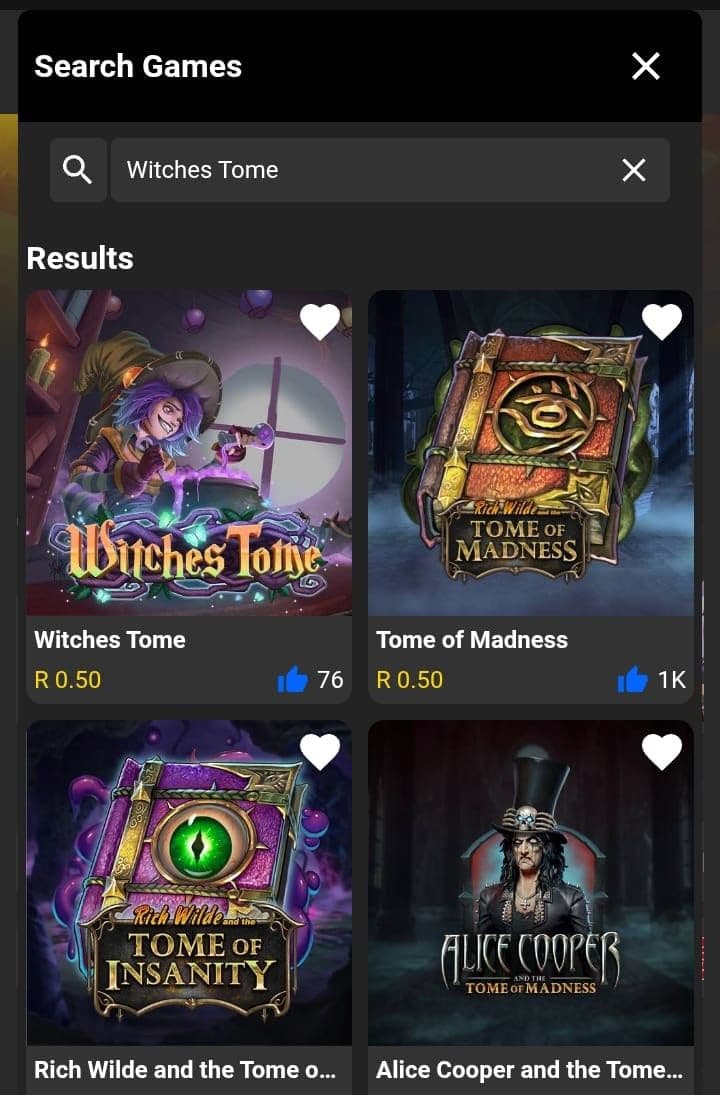The height and width of the screenshot is (1095, 720).
Task: Open the Witches Tome game
Action: (x=189, y=453)
